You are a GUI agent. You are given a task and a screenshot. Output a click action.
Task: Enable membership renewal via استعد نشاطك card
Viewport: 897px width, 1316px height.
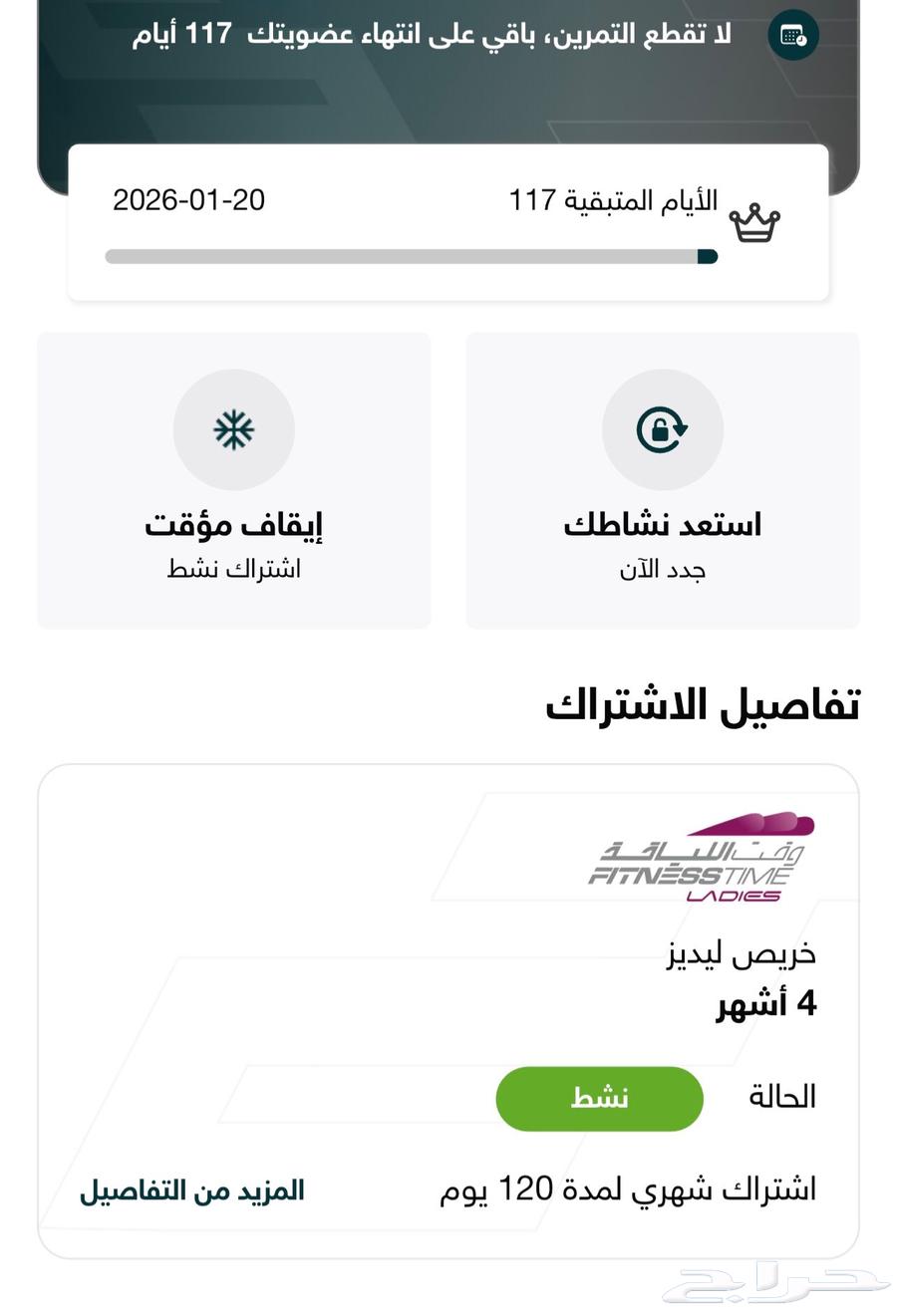pos(662,483)
